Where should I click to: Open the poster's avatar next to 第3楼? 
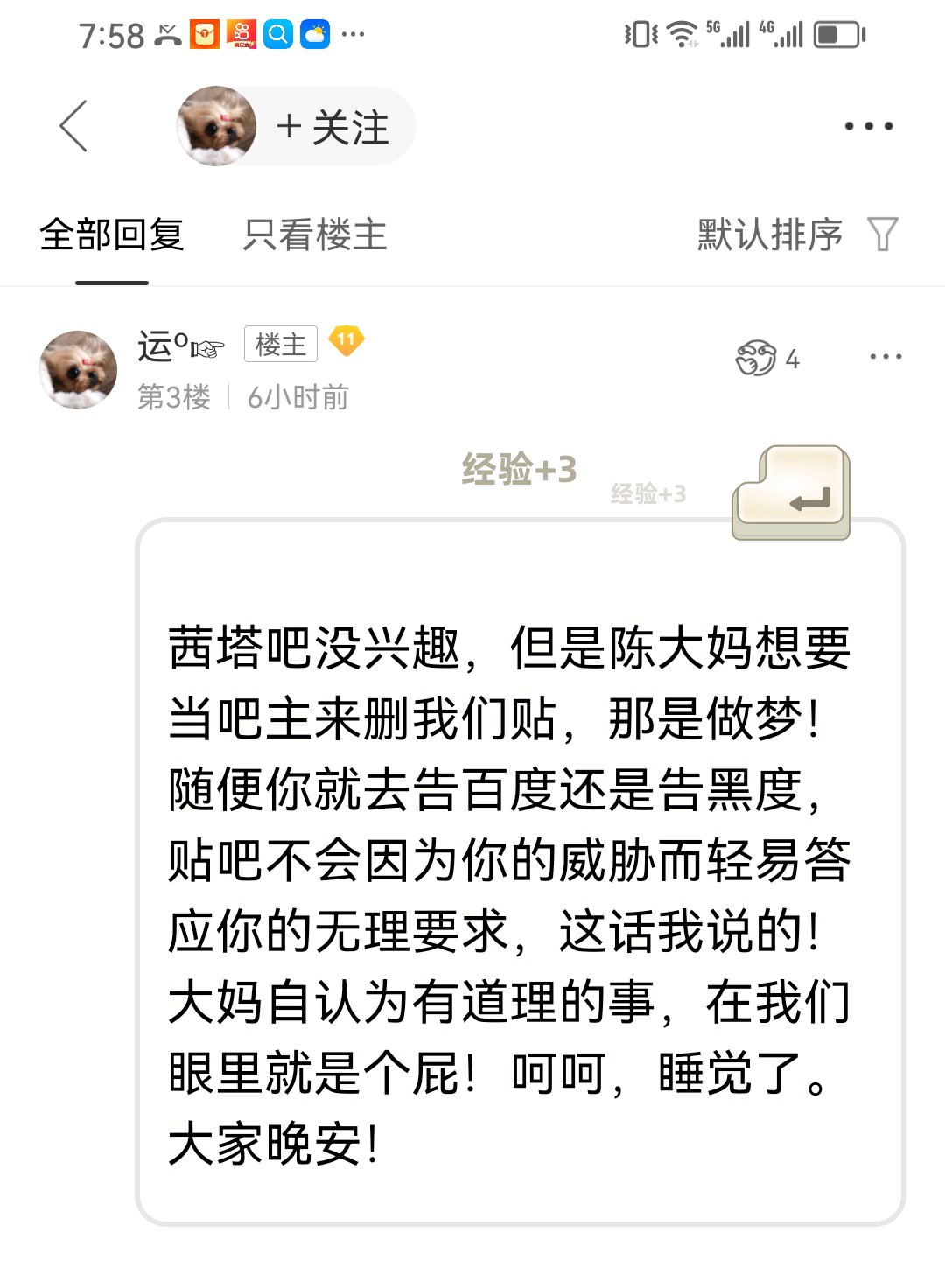click(x=79, y=369)
